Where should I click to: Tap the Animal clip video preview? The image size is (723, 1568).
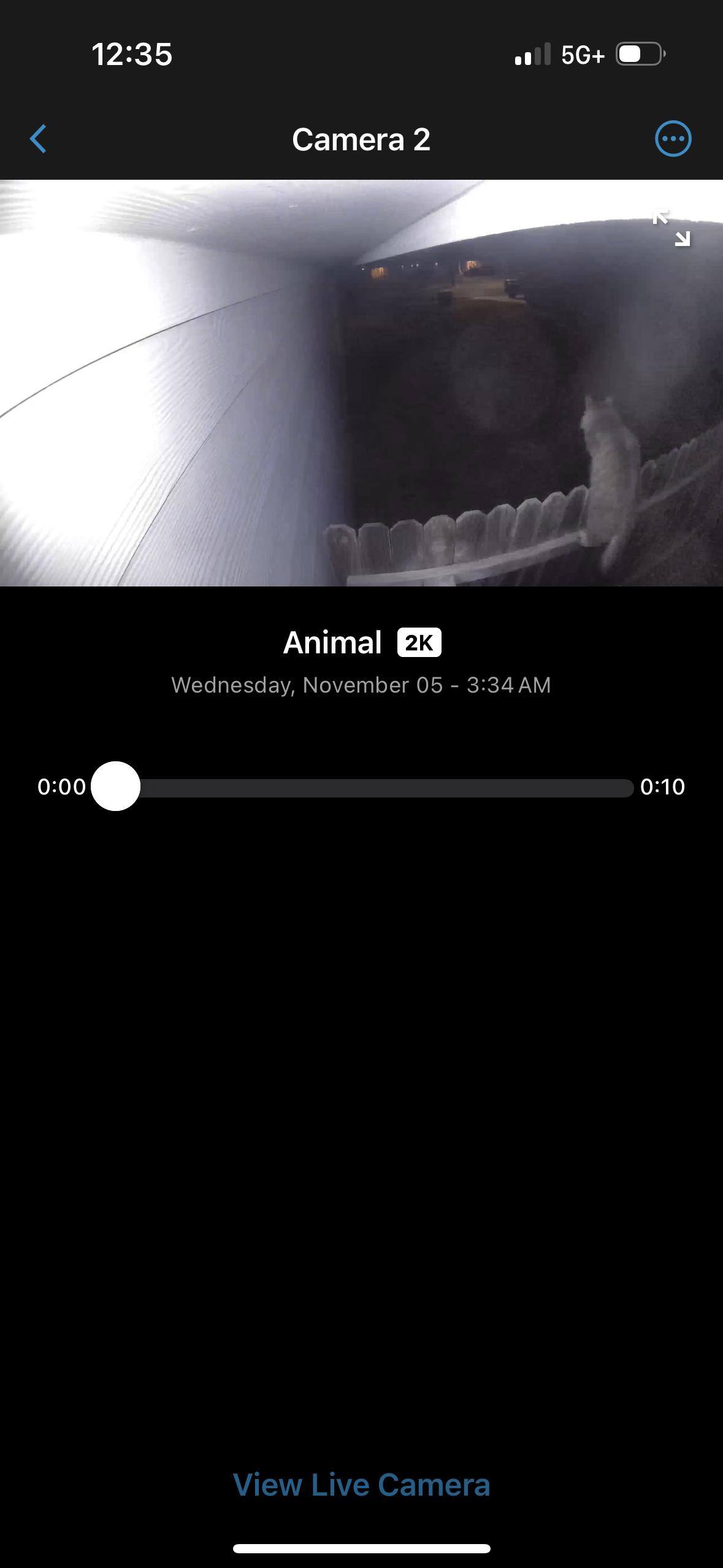361,383
